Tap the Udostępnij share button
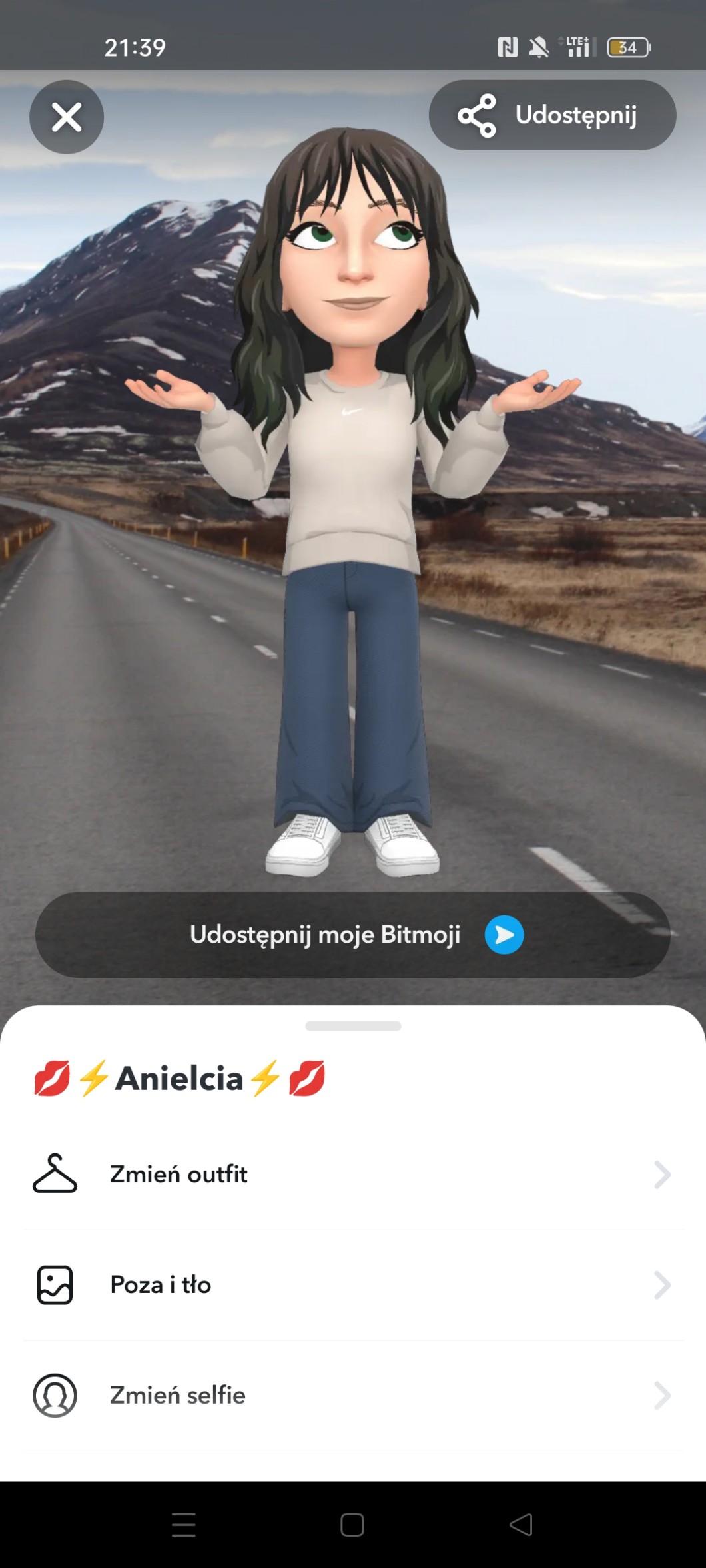Image resolution: width=706 pixels, height=1568 pixels. (552, 115)
